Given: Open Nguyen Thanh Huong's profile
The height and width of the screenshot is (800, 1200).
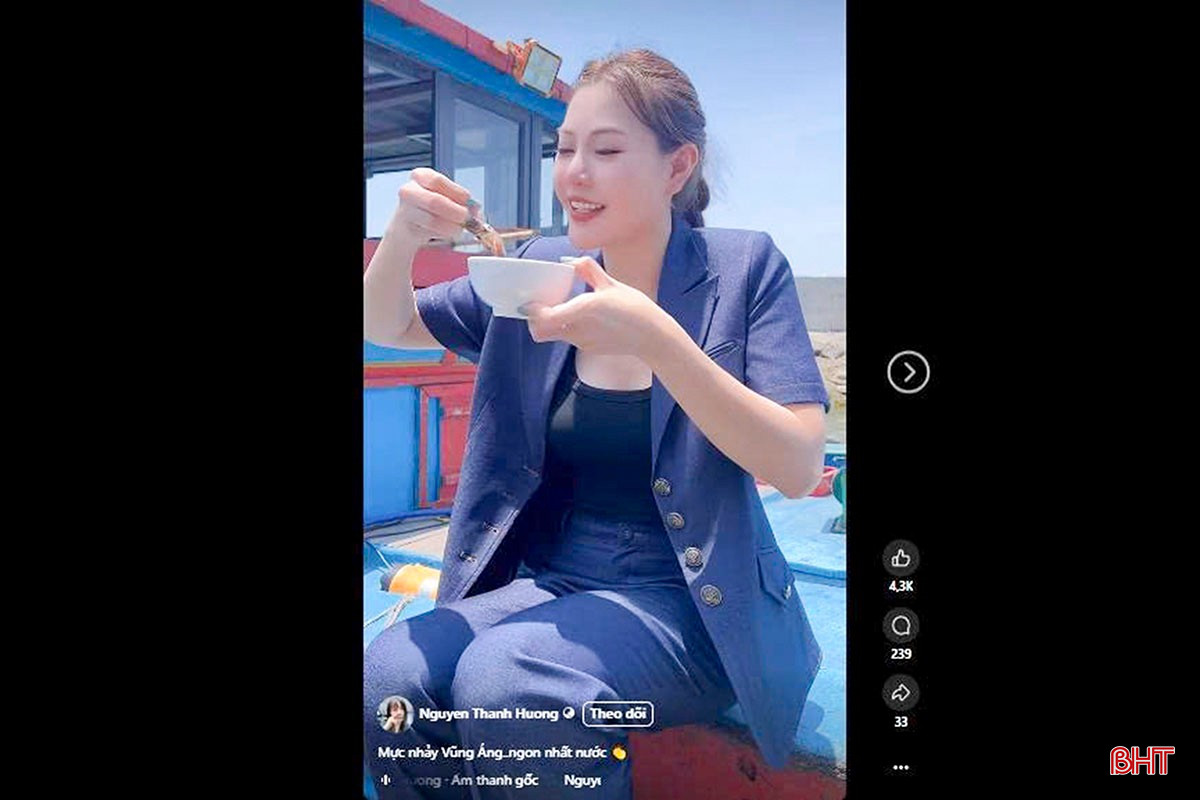Looking at the screenshot, I should (489, 714).
